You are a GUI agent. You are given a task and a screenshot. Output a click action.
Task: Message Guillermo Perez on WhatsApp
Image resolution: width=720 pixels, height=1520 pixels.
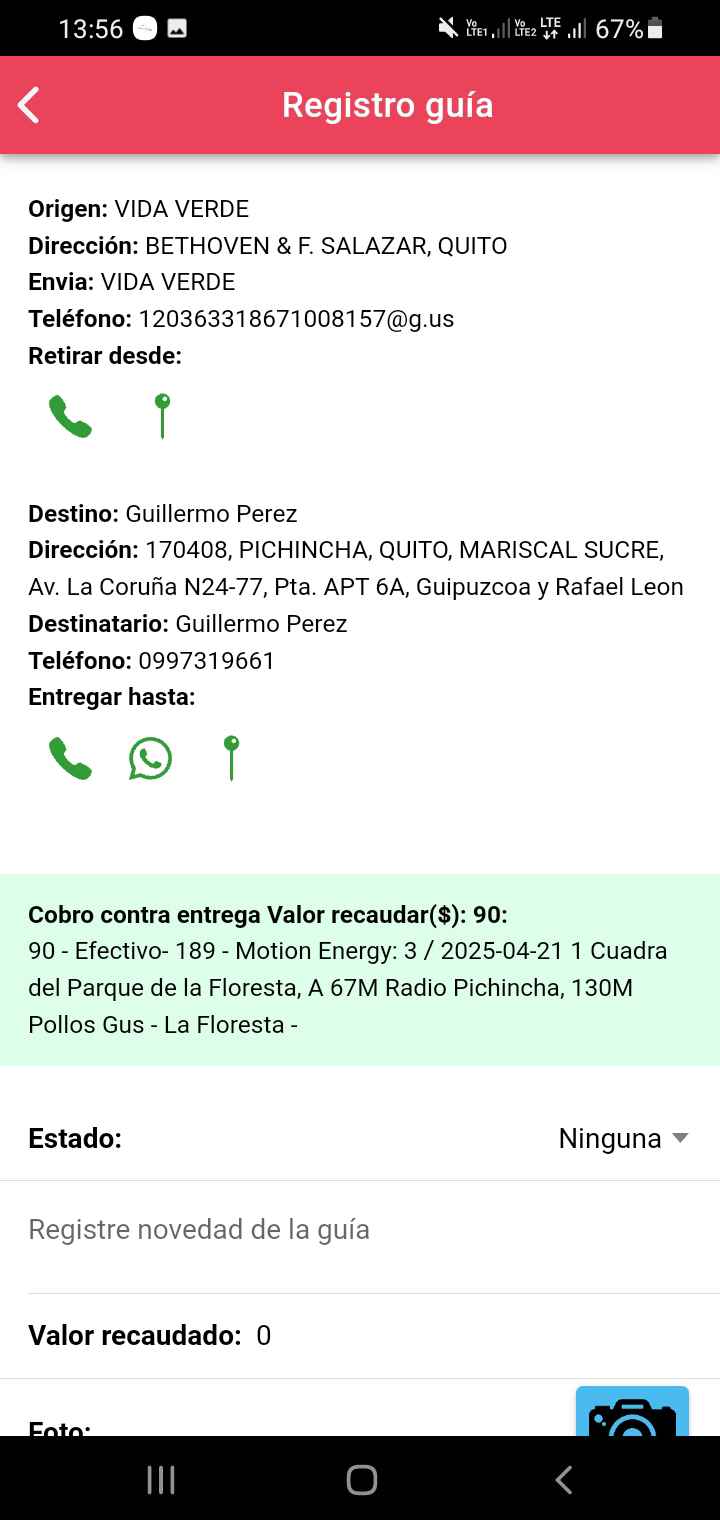[x=150, y=759]
